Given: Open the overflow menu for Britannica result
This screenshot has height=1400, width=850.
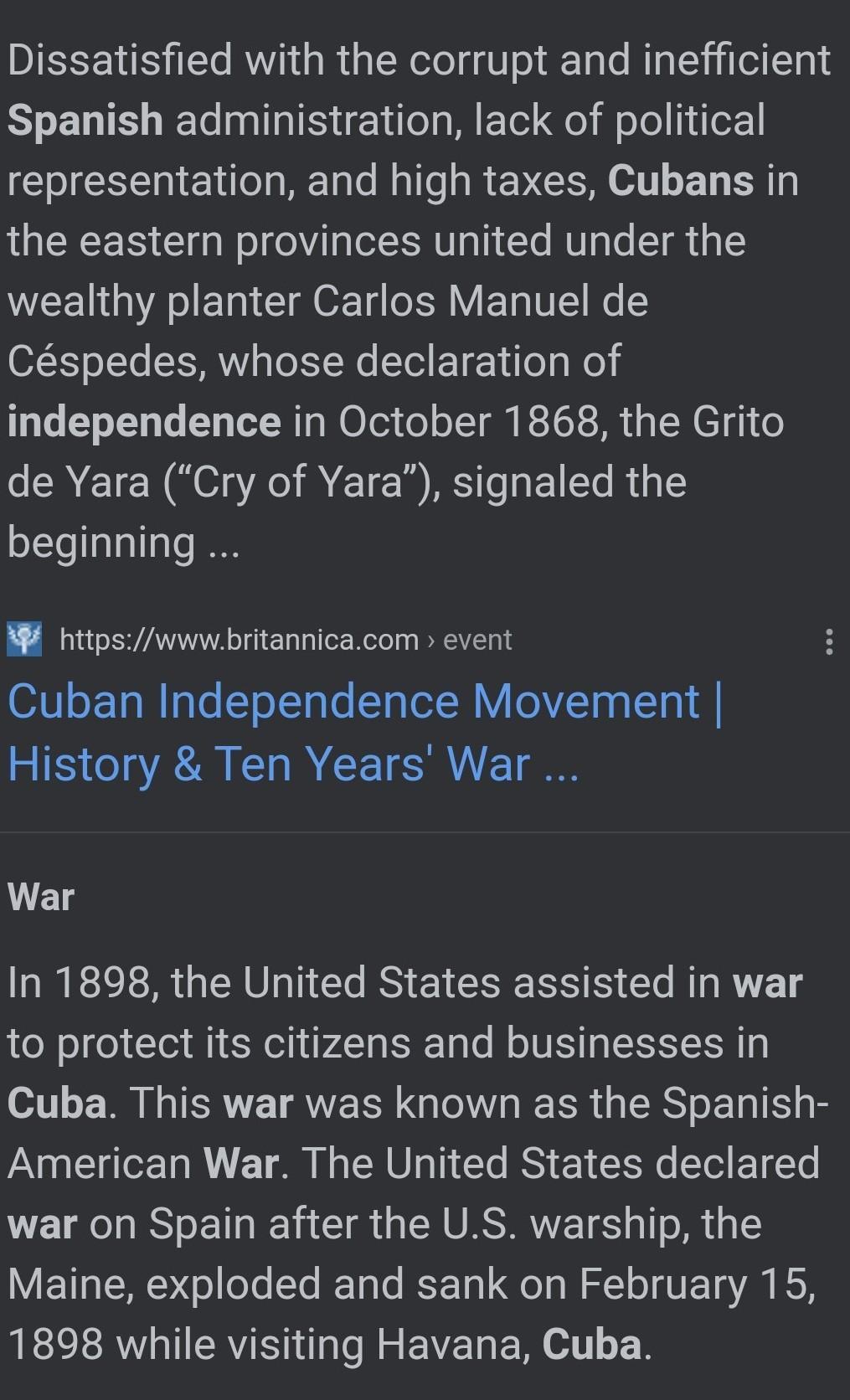Looking at the screenshot, I should click(x=828, y=641).
